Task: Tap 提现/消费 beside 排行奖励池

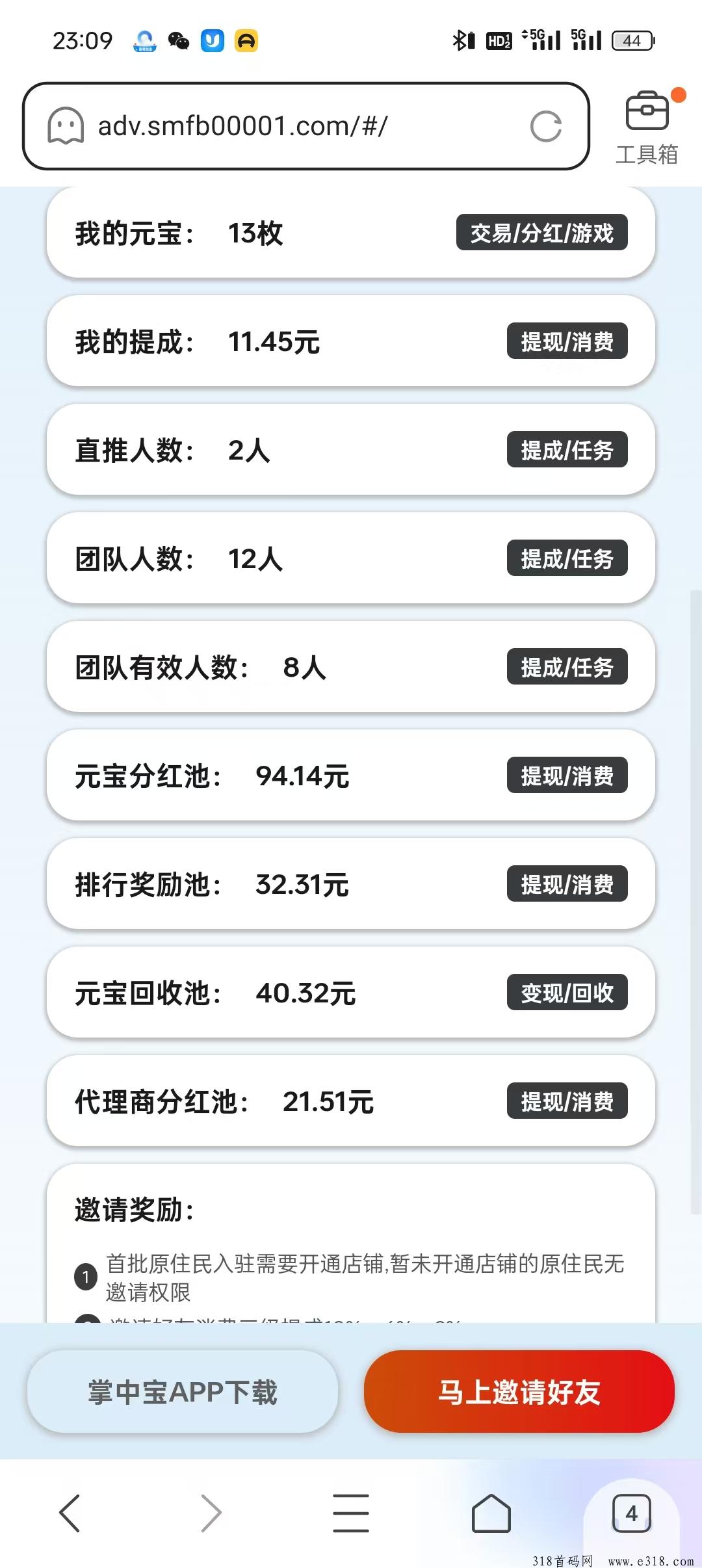Action: (x=567, y=883)
